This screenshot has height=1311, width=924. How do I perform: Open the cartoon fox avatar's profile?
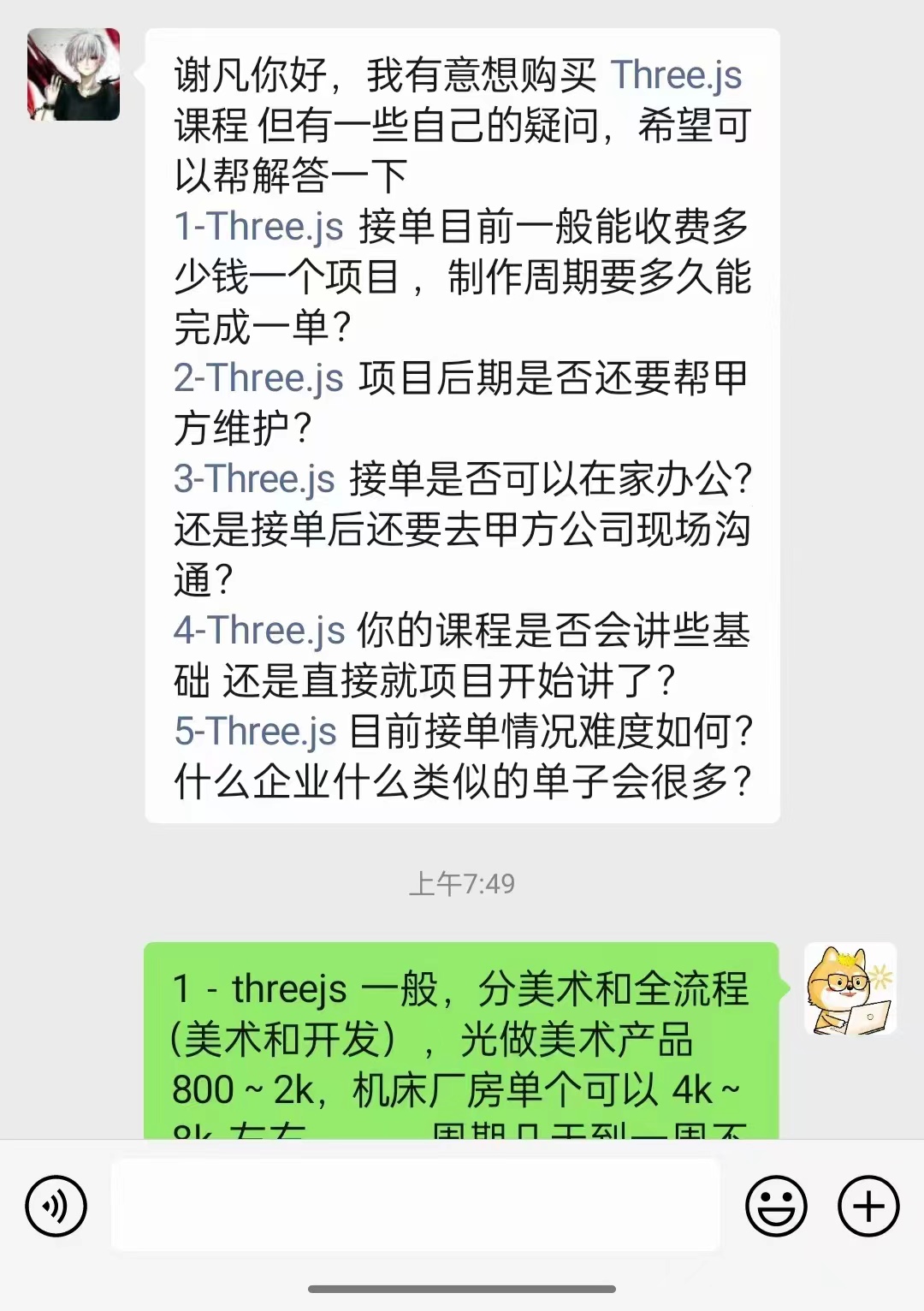850,988
